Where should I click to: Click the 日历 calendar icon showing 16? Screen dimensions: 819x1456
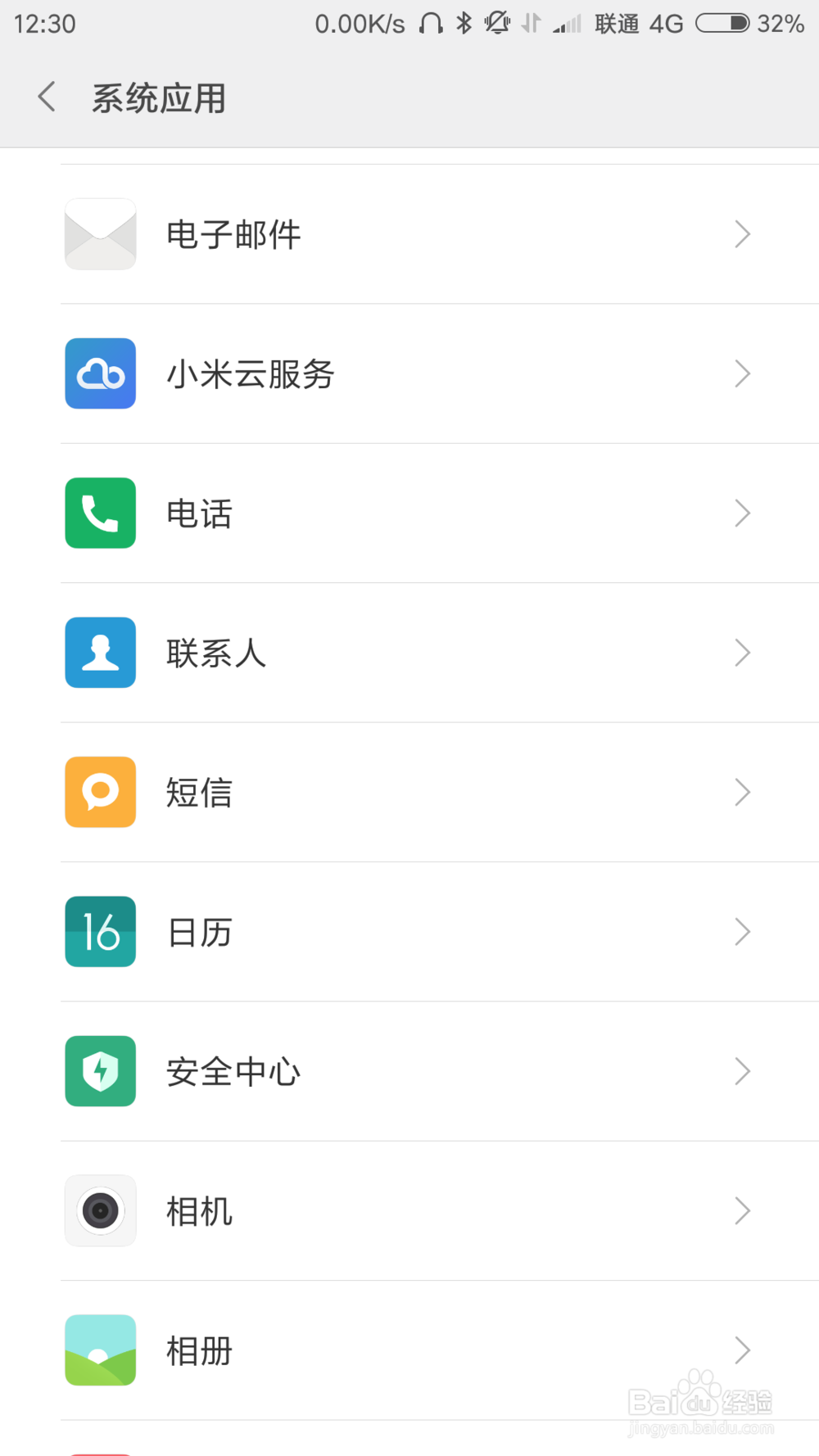[100, 931]
